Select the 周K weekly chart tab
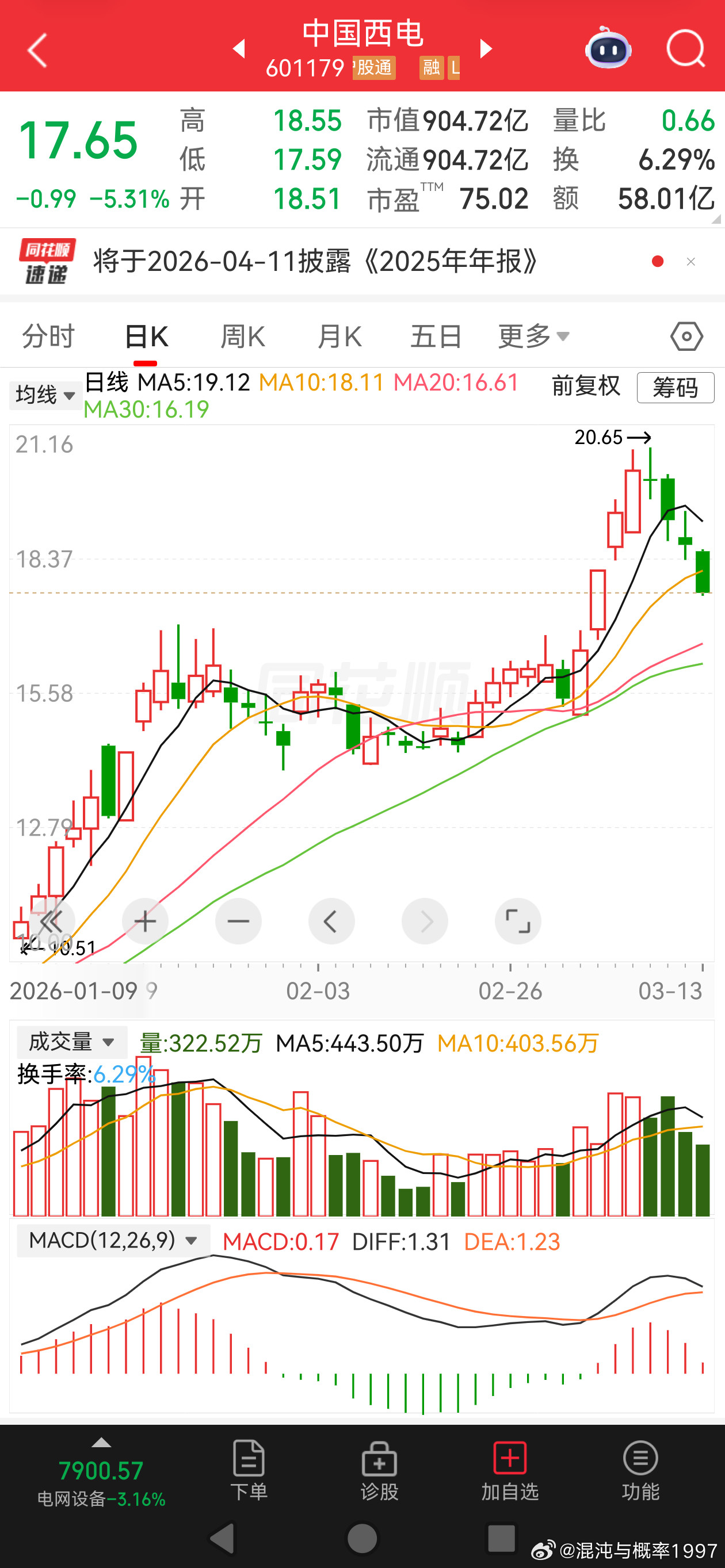The width and height of the screenshot is (725, 1568). coord(242,336)
